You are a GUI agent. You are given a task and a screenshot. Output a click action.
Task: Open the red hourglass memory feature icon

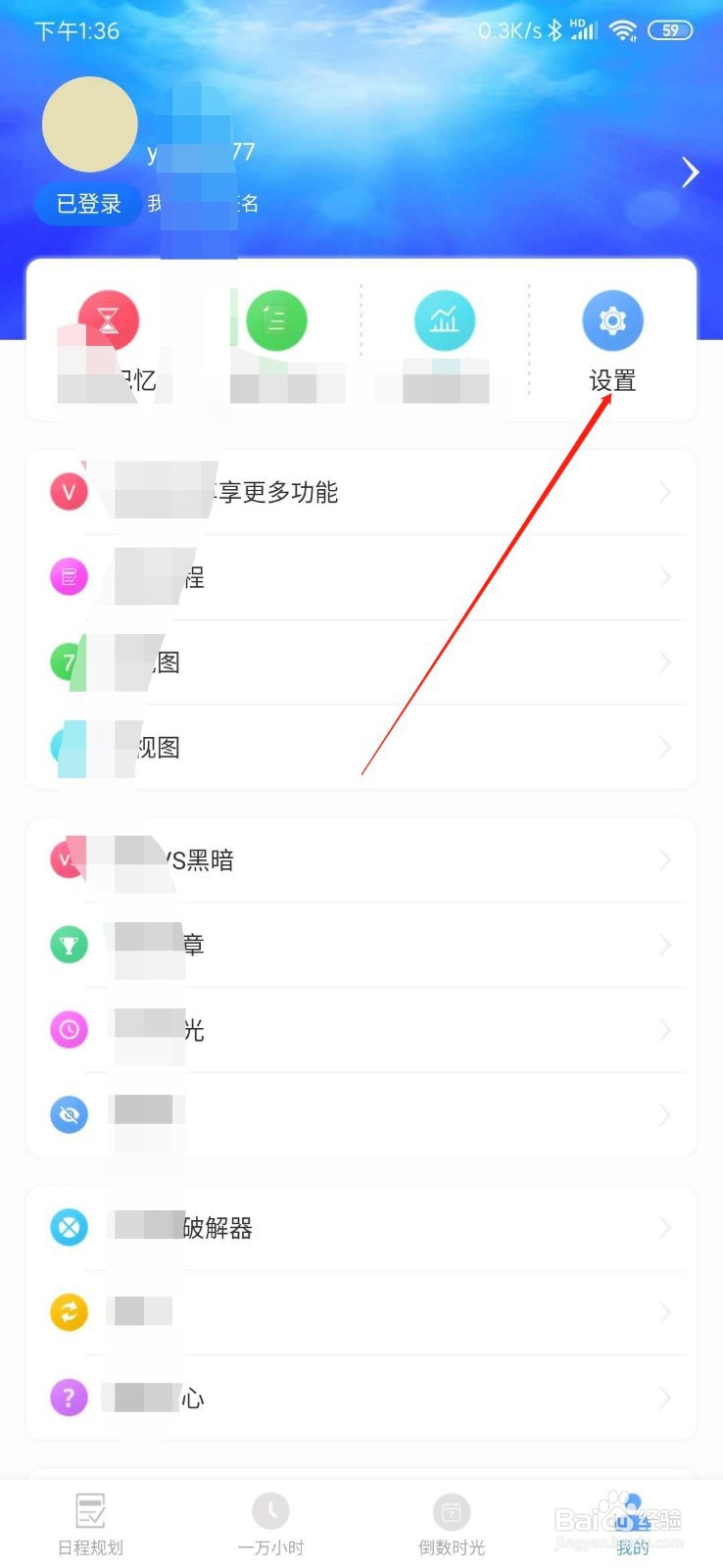pos(108,320)
